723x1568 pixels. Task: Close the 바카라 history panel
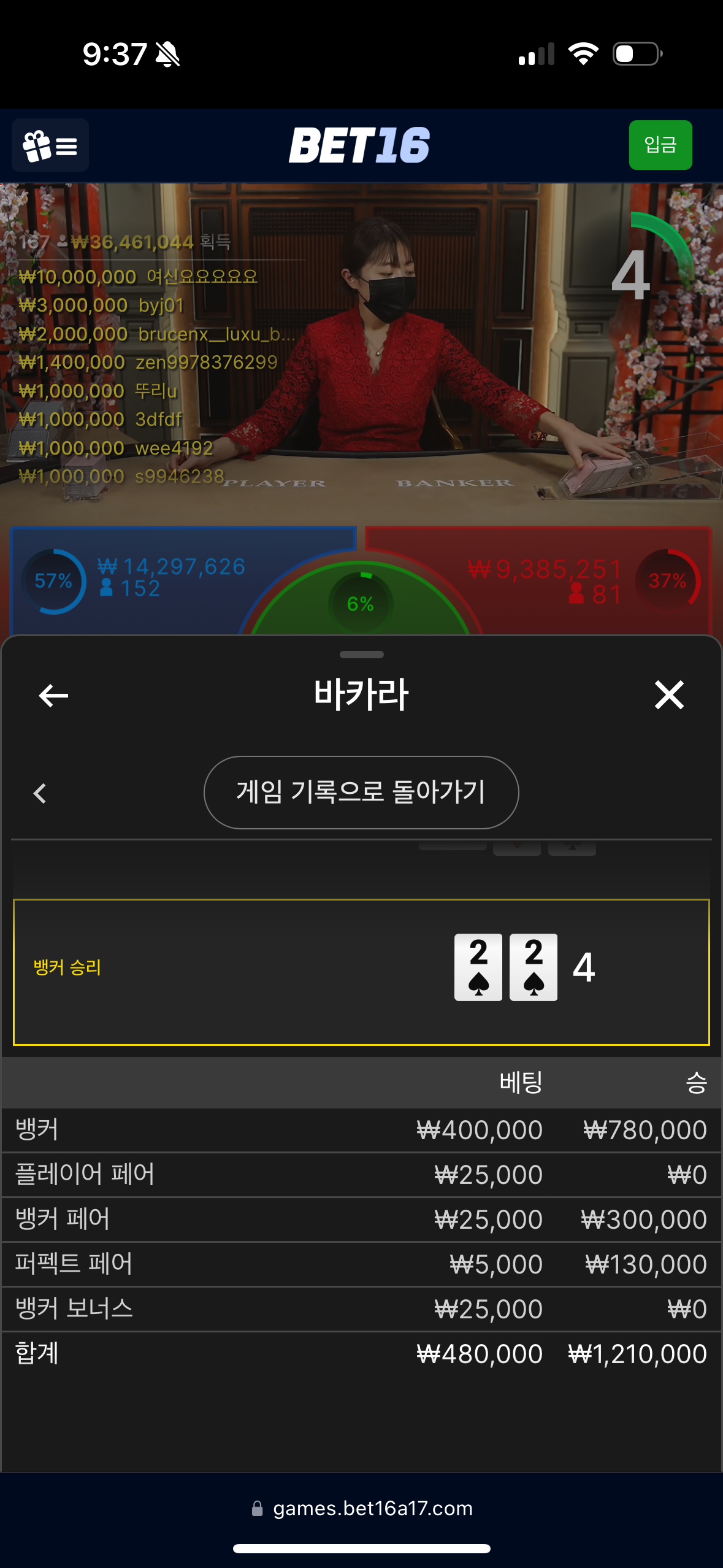(668, 695)
